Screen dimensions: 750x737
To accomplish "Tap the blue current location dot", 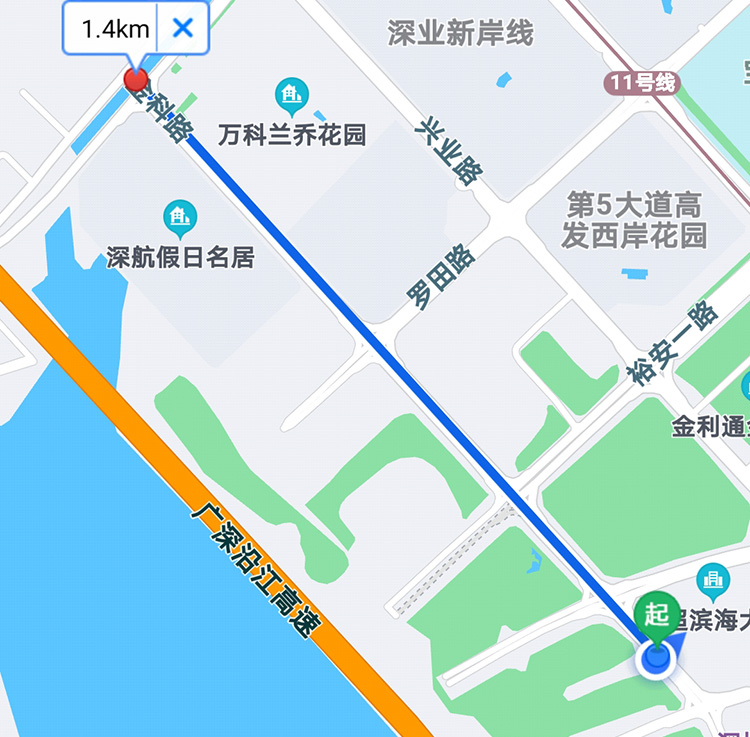I will point(656,658).
